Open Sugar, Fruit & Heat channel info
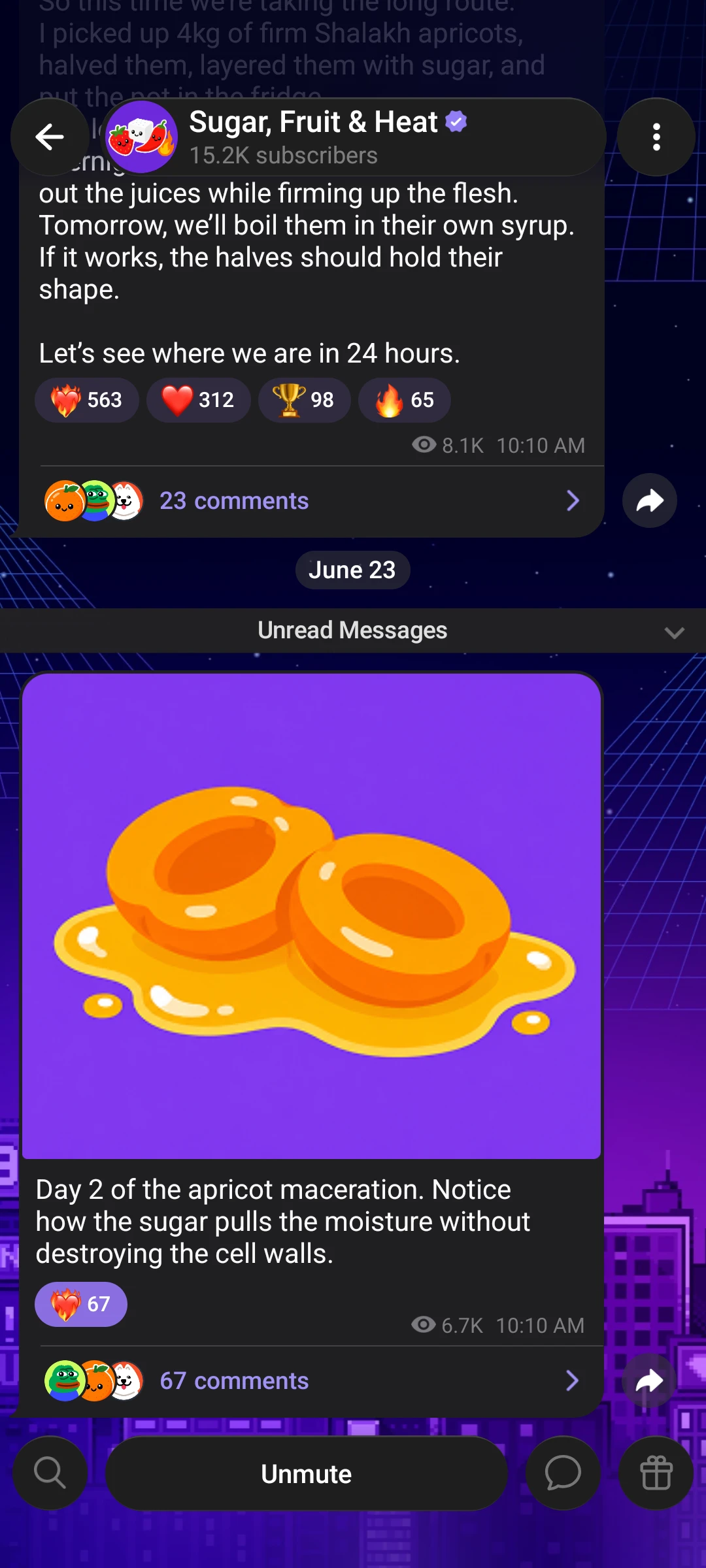 click(x=353, y=137)
